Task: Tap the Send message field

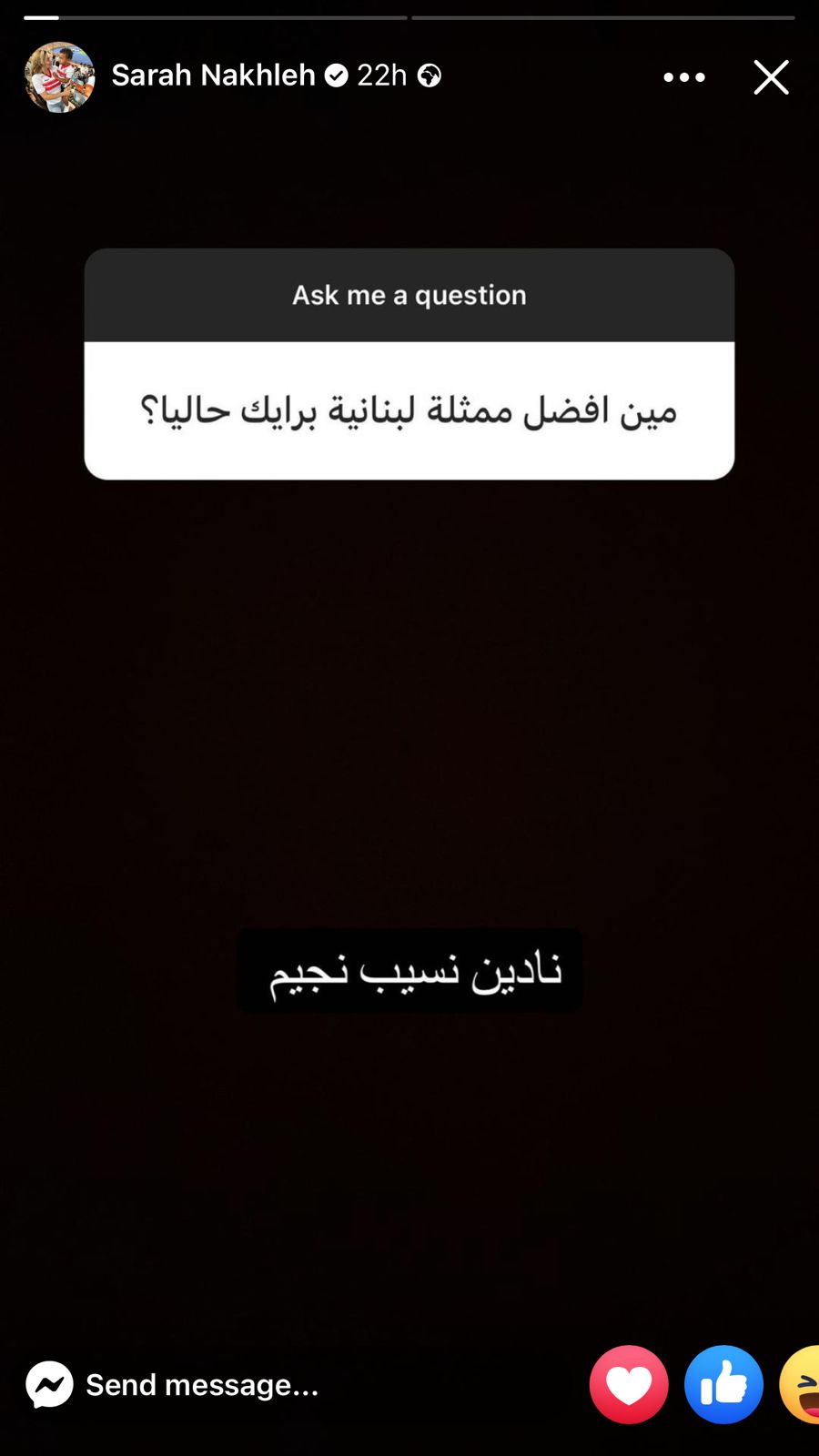Action: [x=202, y=1385]
